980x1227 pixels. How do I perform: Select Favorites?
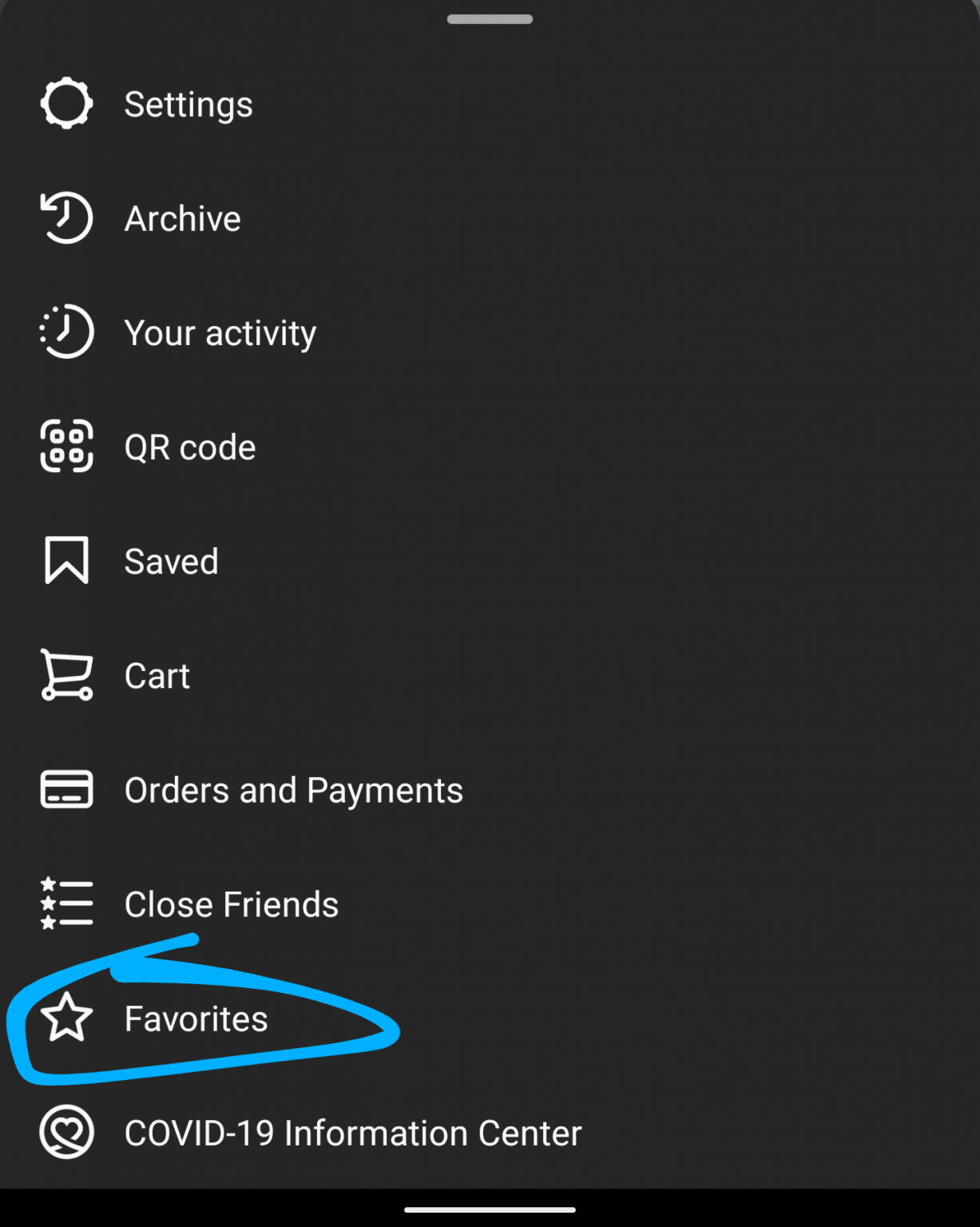pyautogui.click(x=196, y=1019)
